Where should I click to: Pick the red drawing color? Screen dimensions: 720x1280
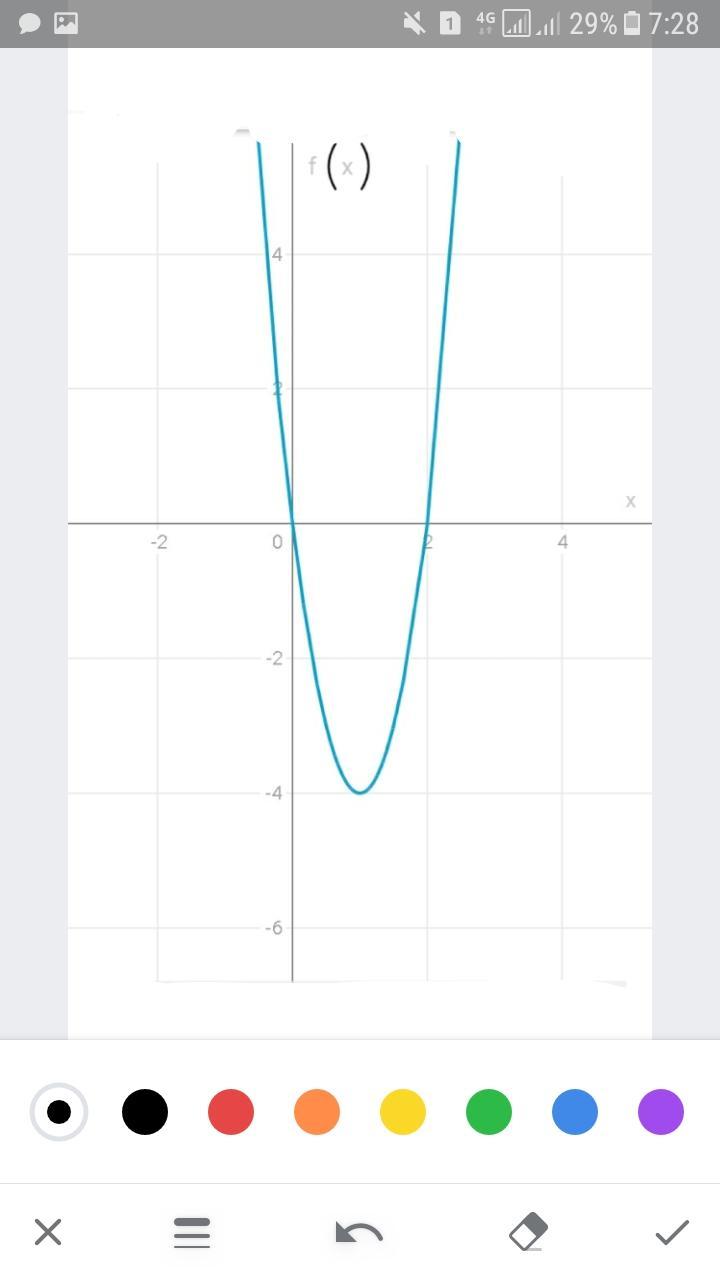pos(231,1112)
